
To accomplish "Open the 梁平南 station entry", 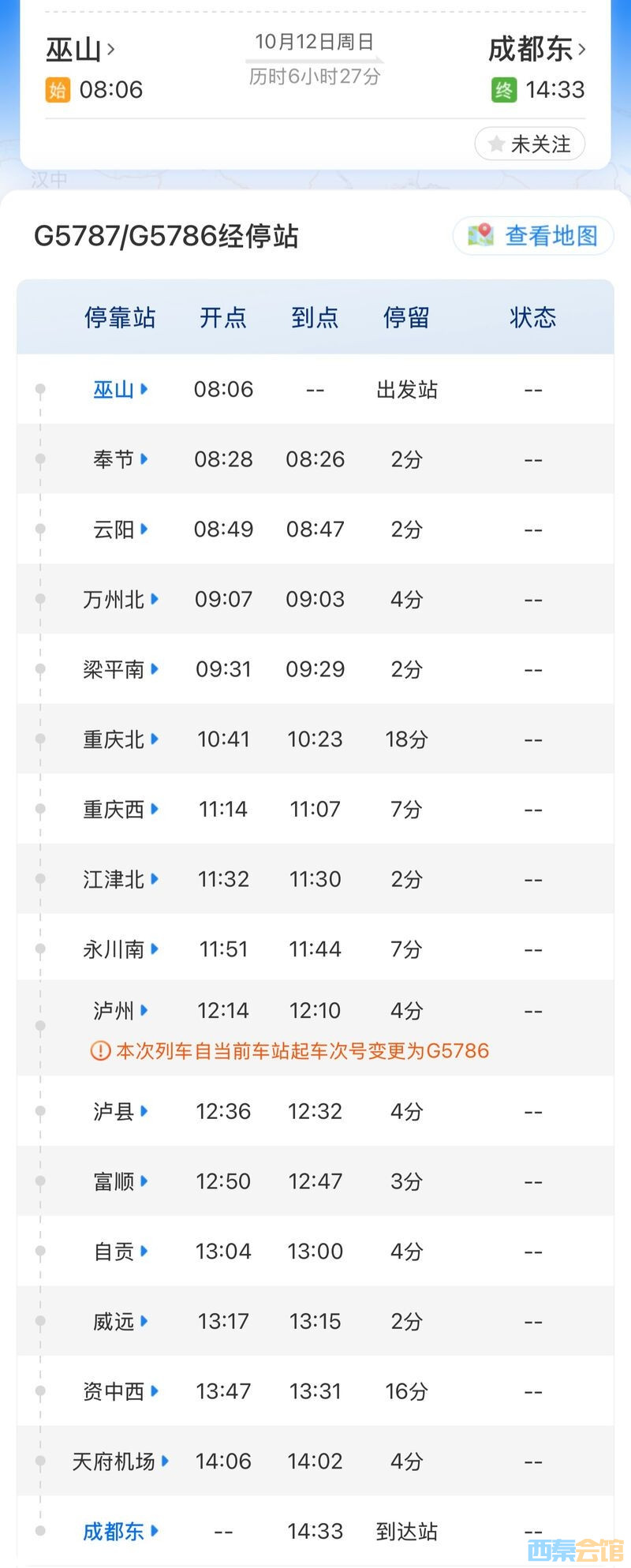I will [120, 670].
